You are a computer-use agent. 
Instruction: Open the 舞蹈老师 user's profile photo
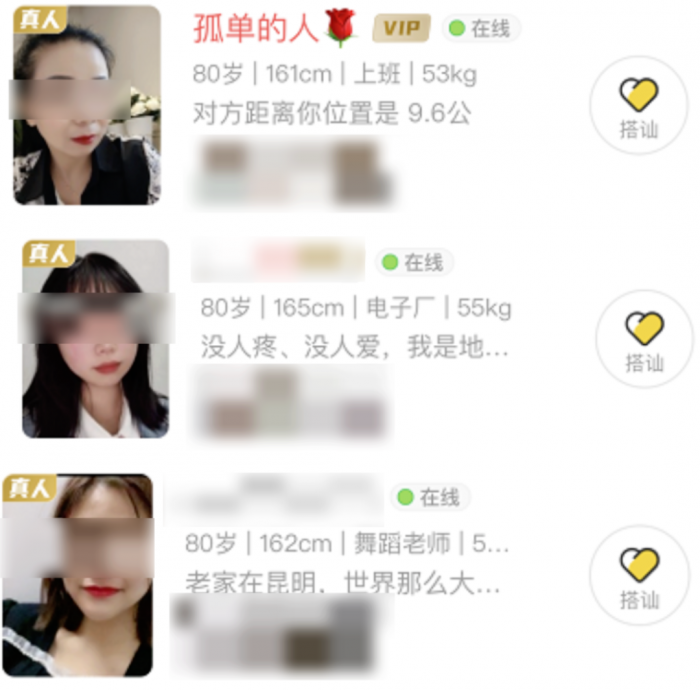pos(78,575)
